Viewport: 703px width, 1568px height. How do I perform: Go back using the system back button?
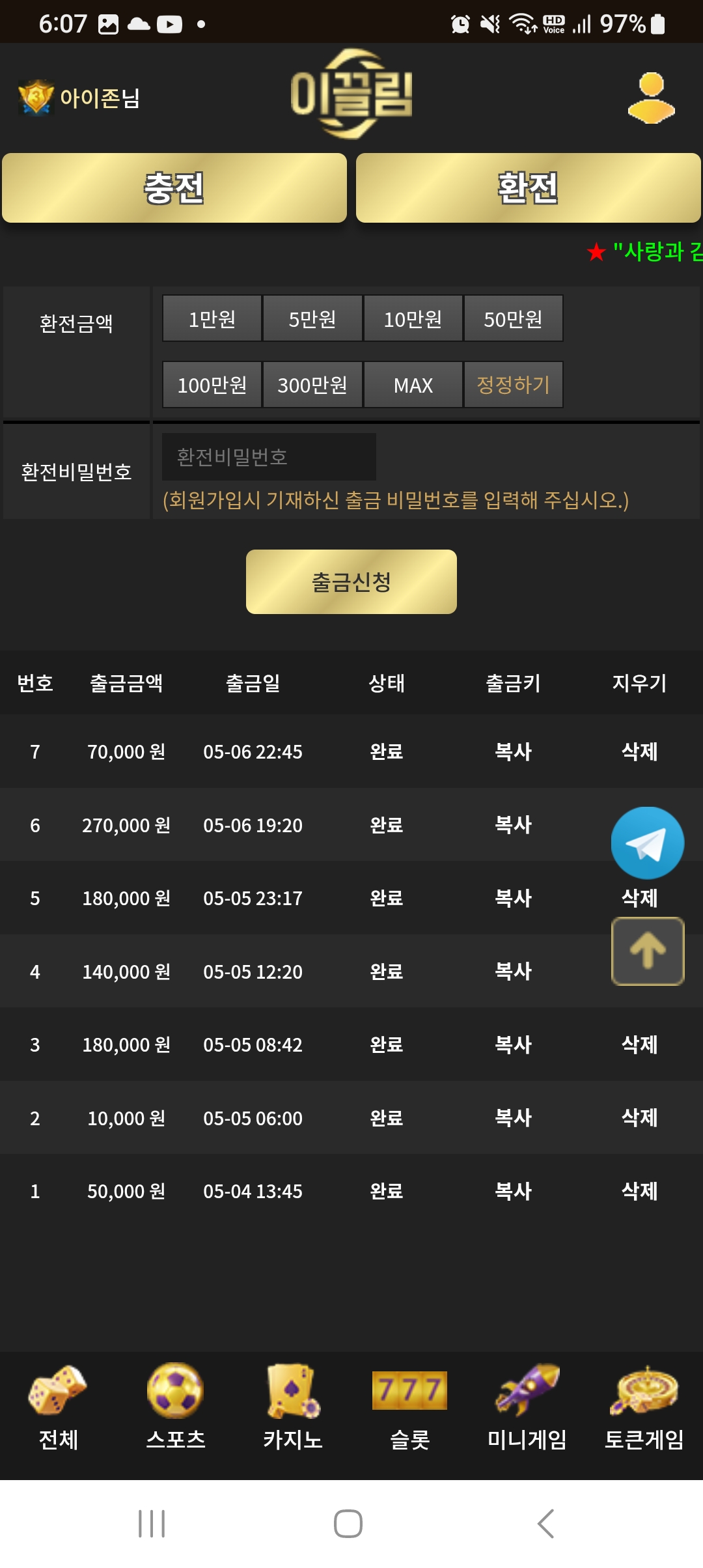(x=546, y=1524)
